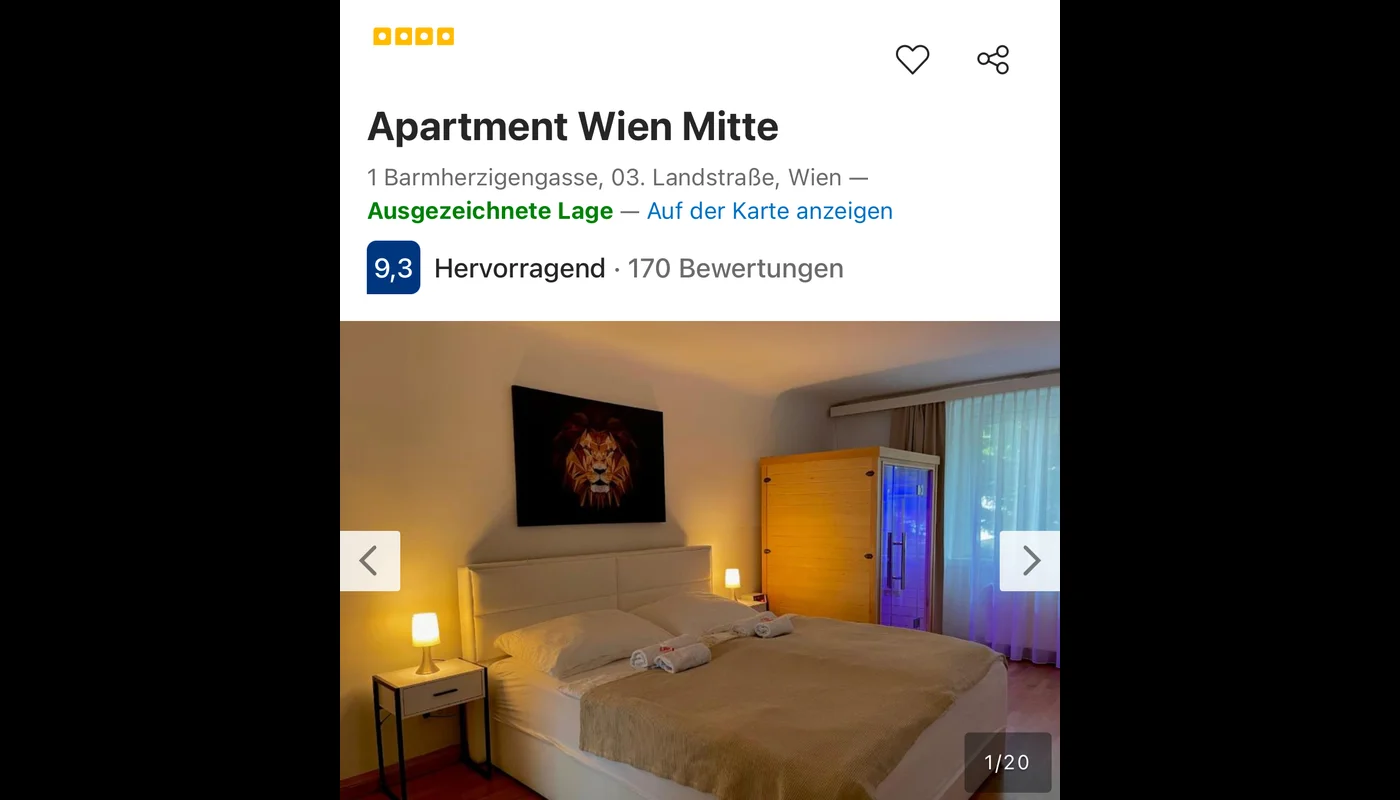Go to the previous gallery photo
The width and height of the screenshot is (1400, 800).
(369, 561)
